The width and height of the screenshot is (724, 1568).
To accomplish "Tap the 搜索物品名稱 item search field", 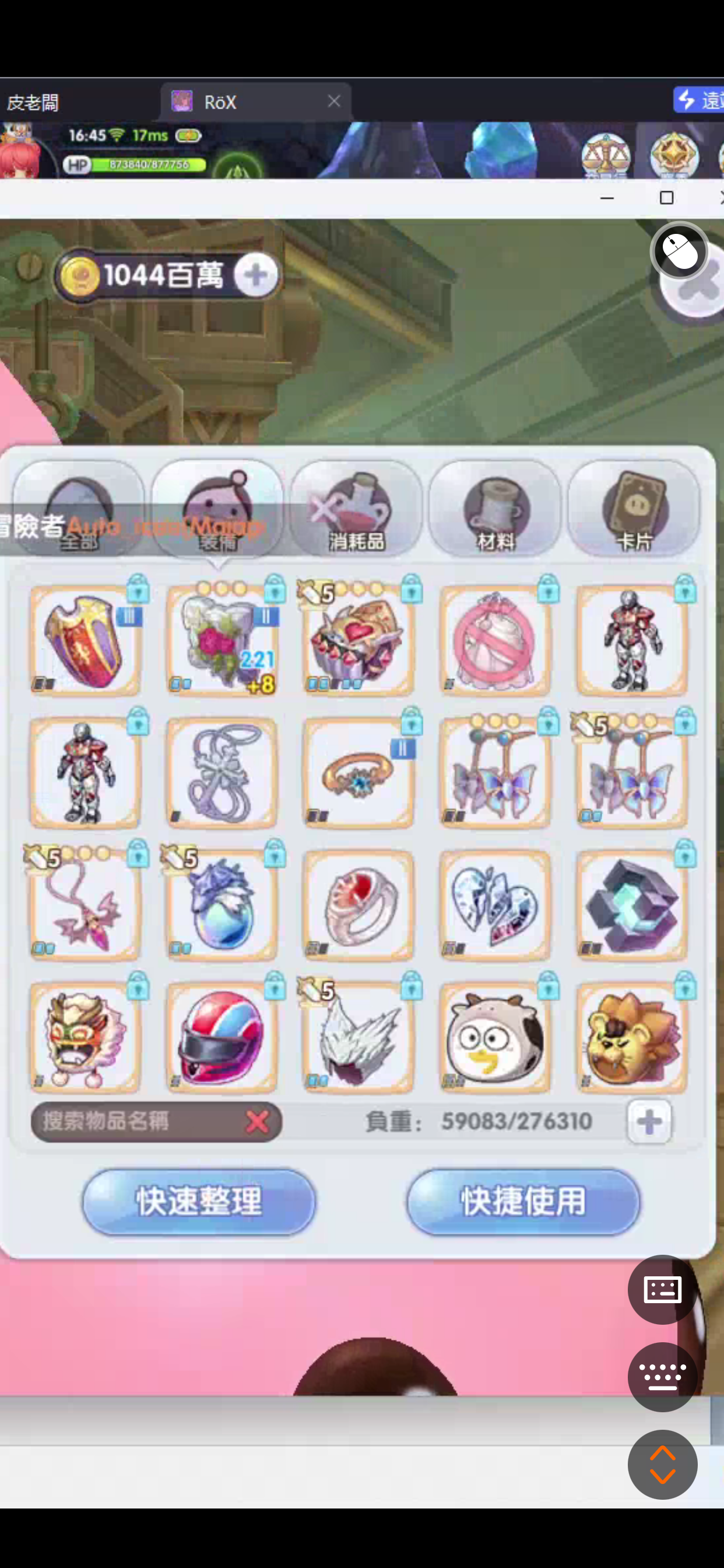I will point(137,1121).
